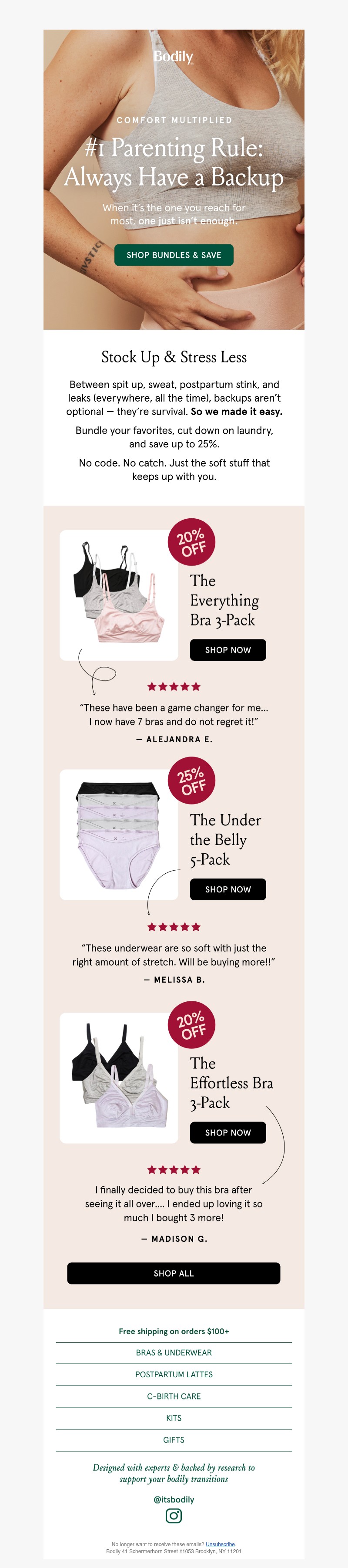Shop now for The Effortless Bra 3-Pack

click(228, 1132)
